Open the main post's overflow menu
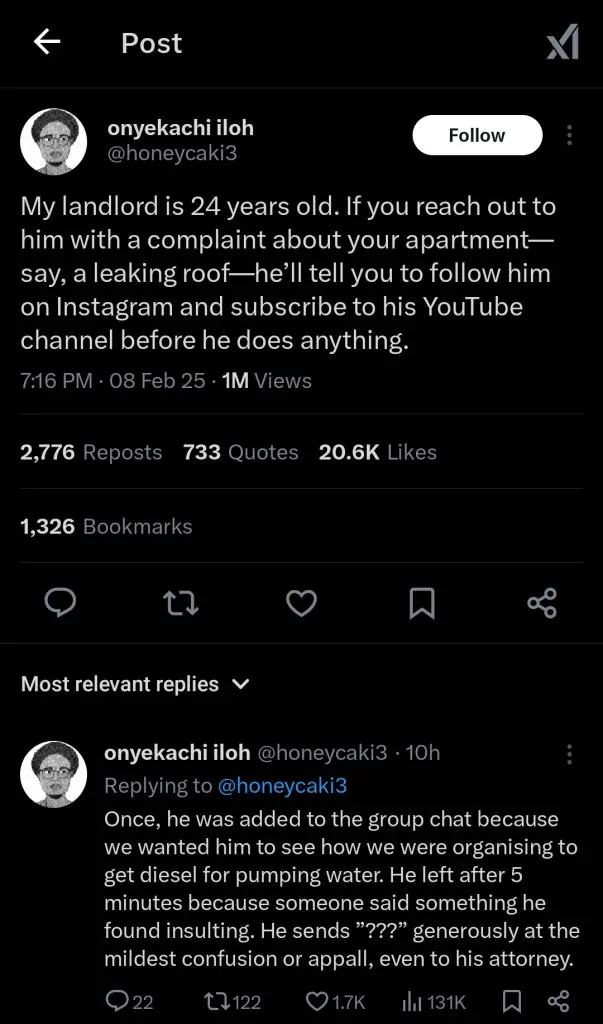The height and width of the screenshot is (1024, 603). click(x=569, y=135)
